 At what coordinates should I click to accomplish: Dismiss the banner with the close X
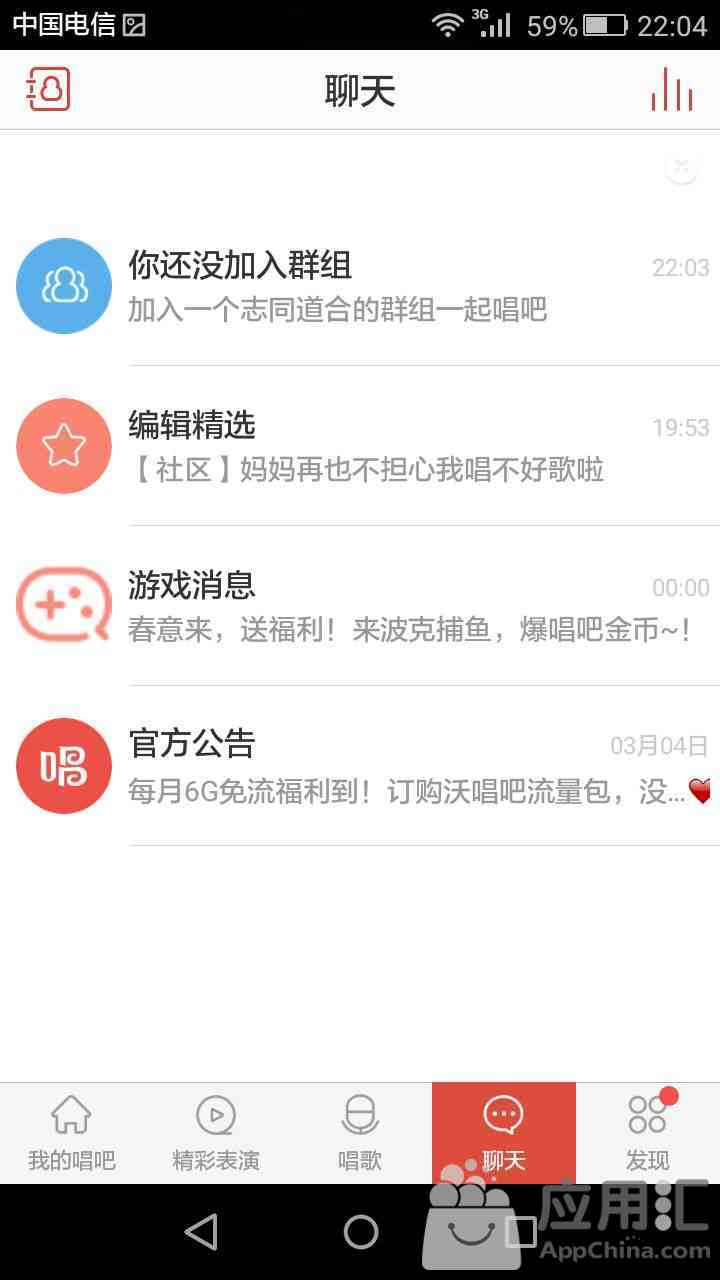(x=681, y=167)
